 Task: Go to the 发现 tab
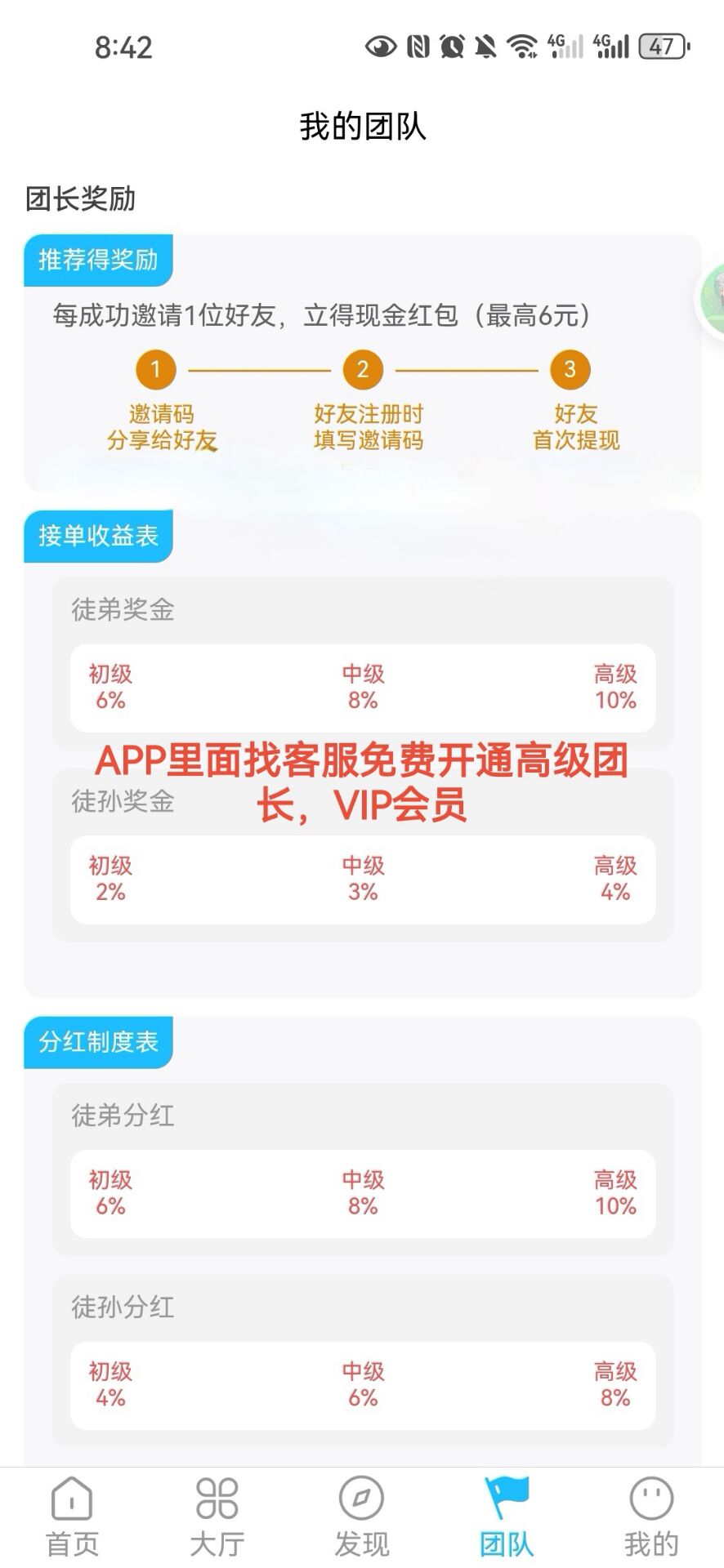click(361, 1517)
